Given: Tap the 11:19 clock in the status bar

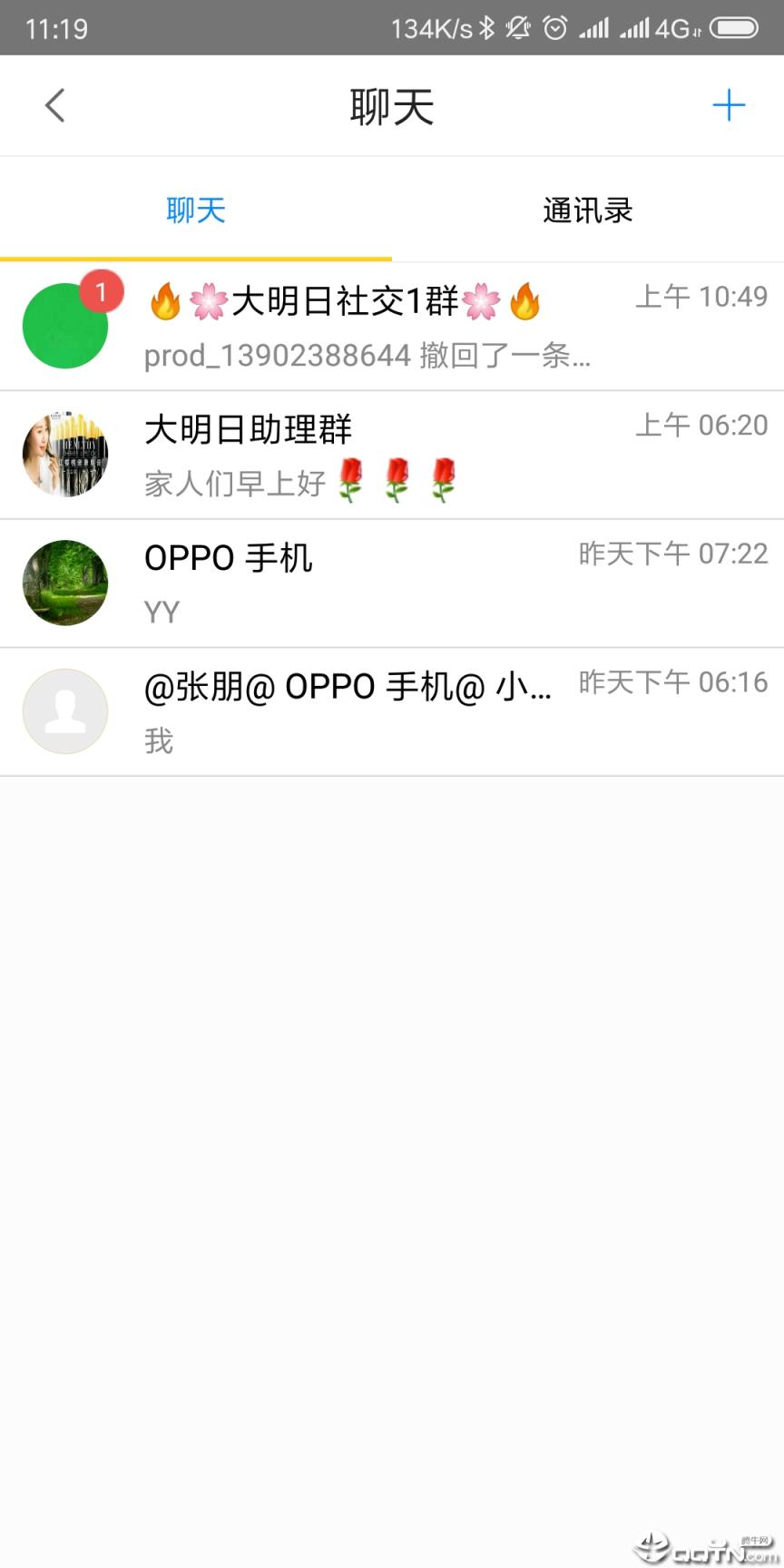Looking at the screenshot, I should tap(56, 27).
